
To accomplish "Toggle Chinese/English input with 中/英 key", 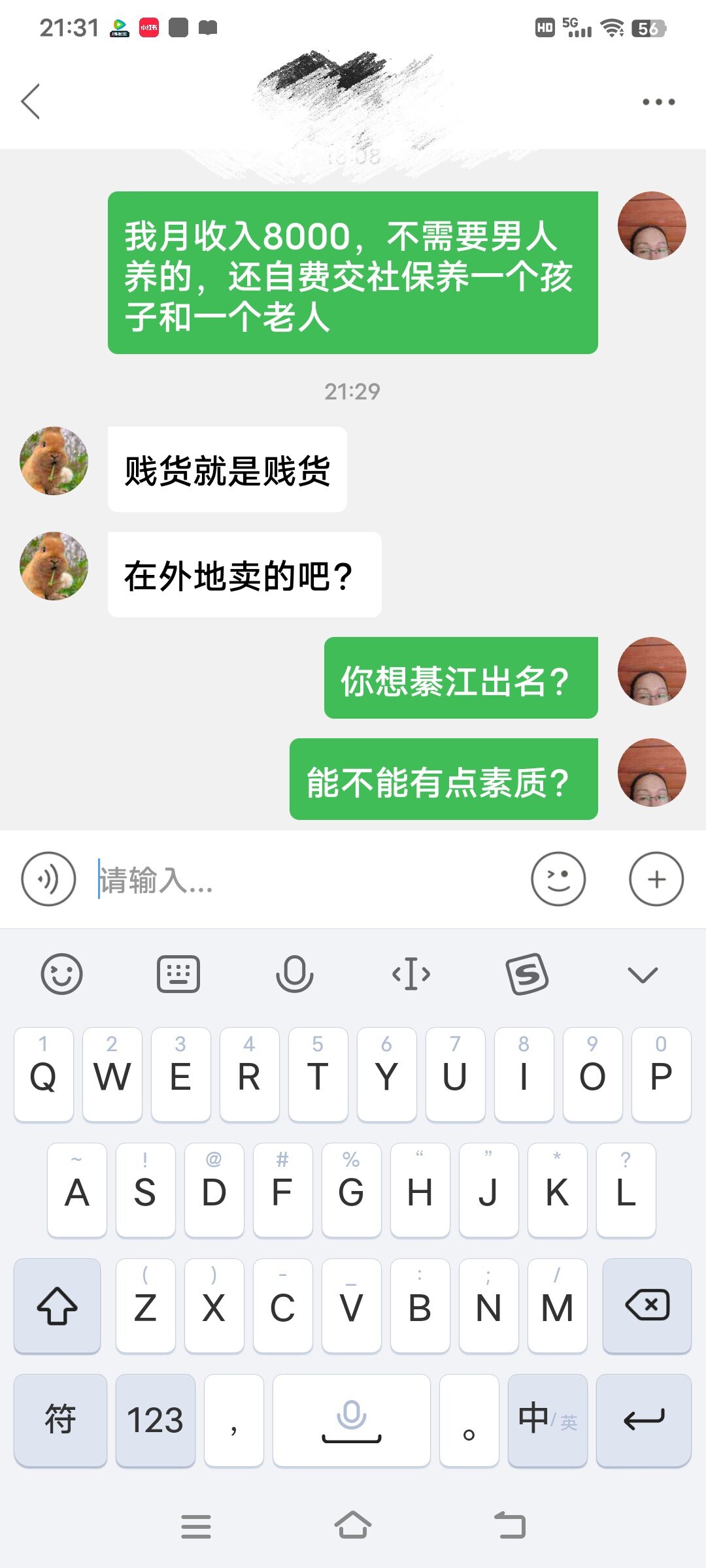I will tap(547, 1420).
